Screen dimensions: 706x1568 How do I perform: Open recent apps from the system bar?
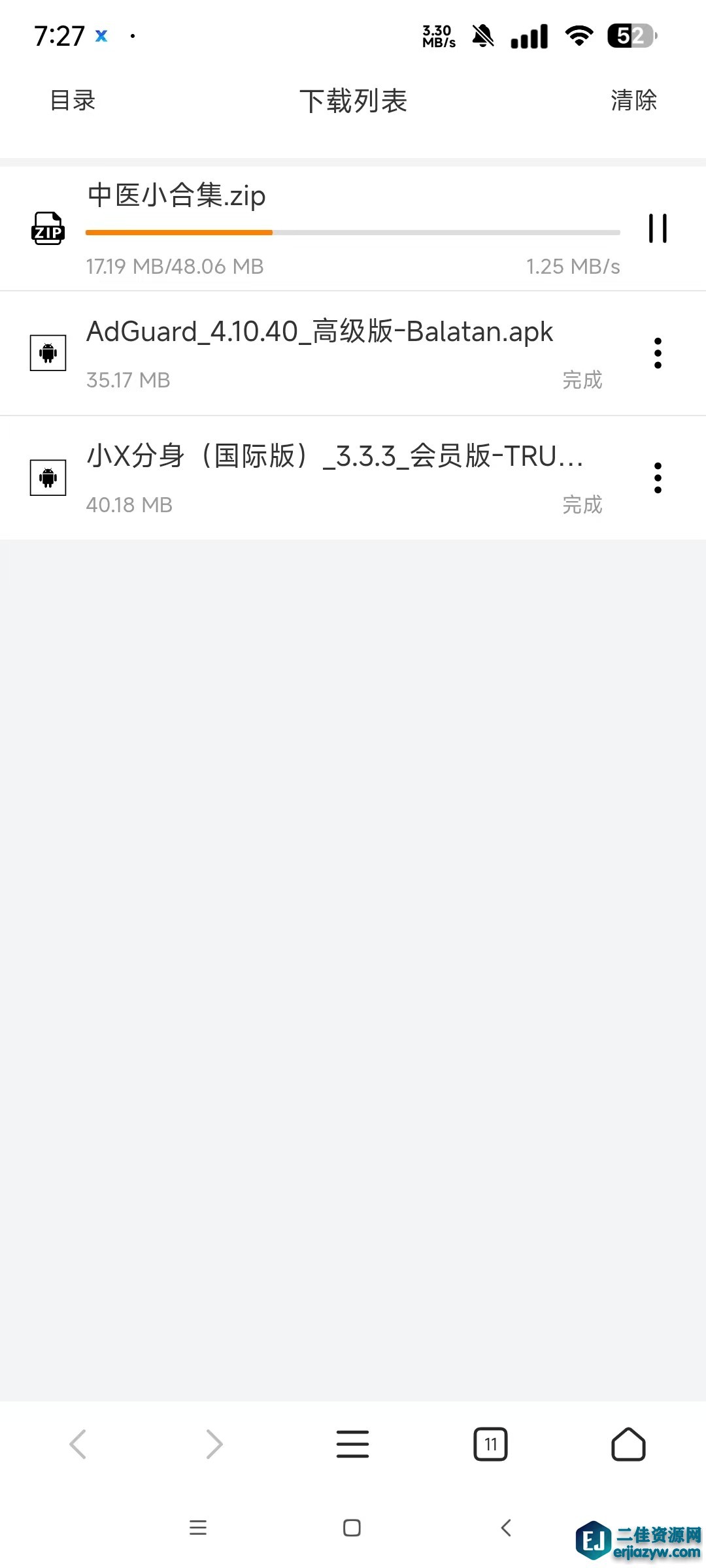pyautogui.click(x=198, y=1527)
